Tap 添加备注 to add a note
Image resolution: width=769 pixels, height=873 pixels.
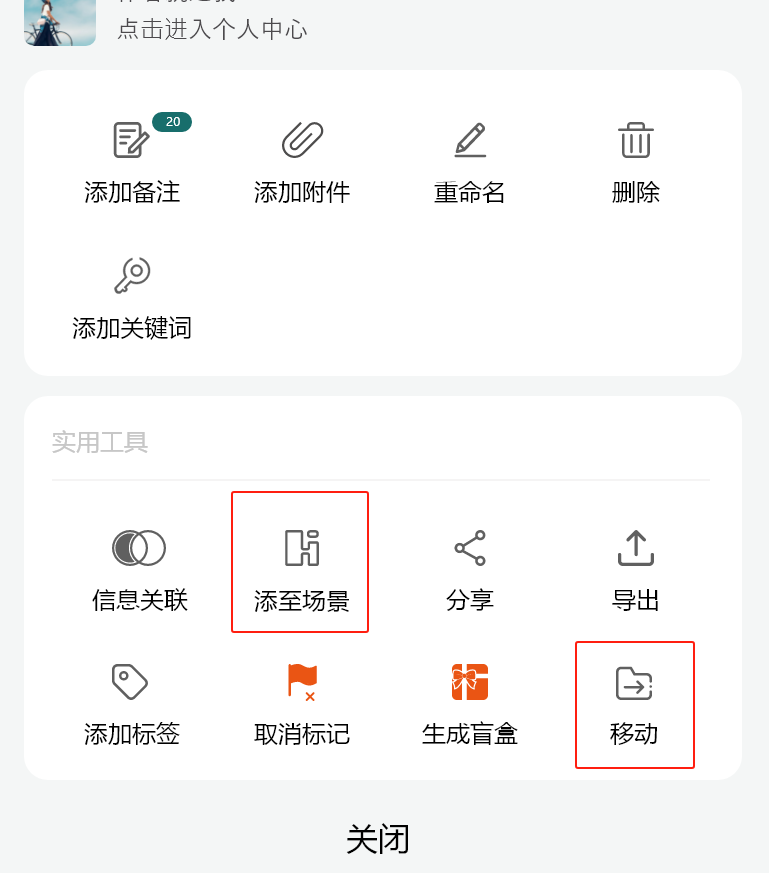(132, 160)
